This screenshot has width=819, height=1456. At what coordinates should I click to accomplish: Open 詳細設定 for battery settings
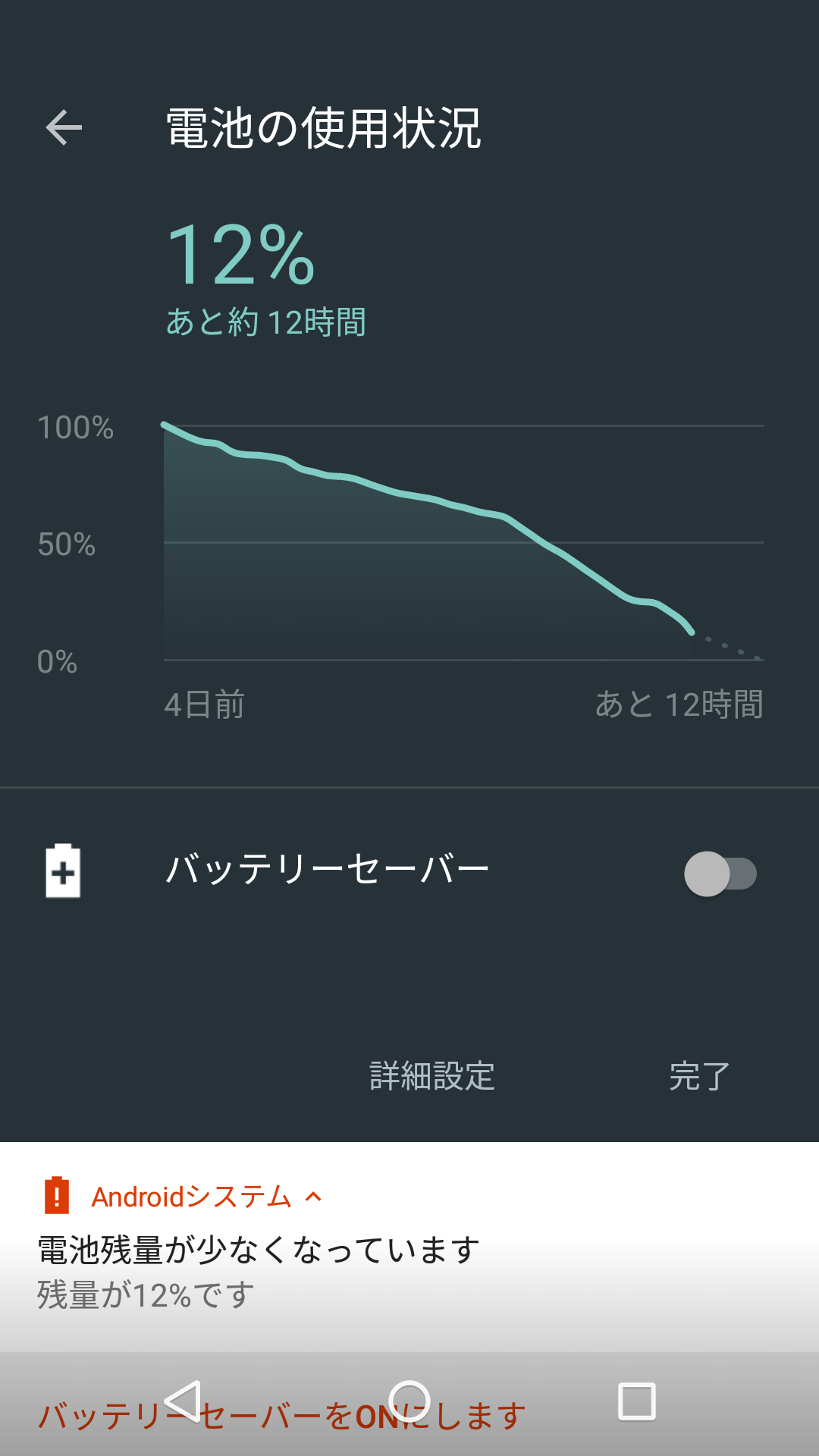(x=432, y=1076)
